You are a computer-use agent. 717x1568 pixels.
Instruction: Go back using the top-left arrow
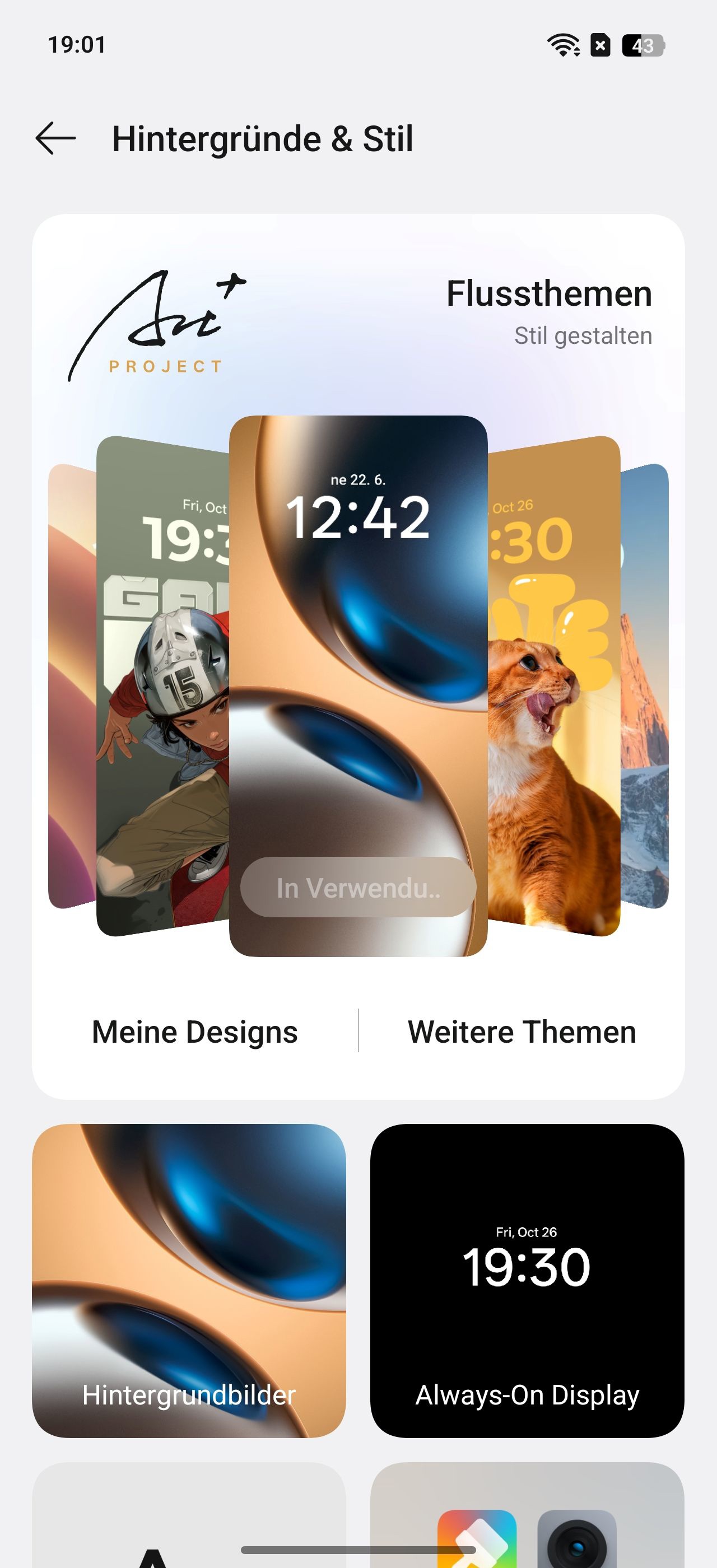[x=55, y=138]
